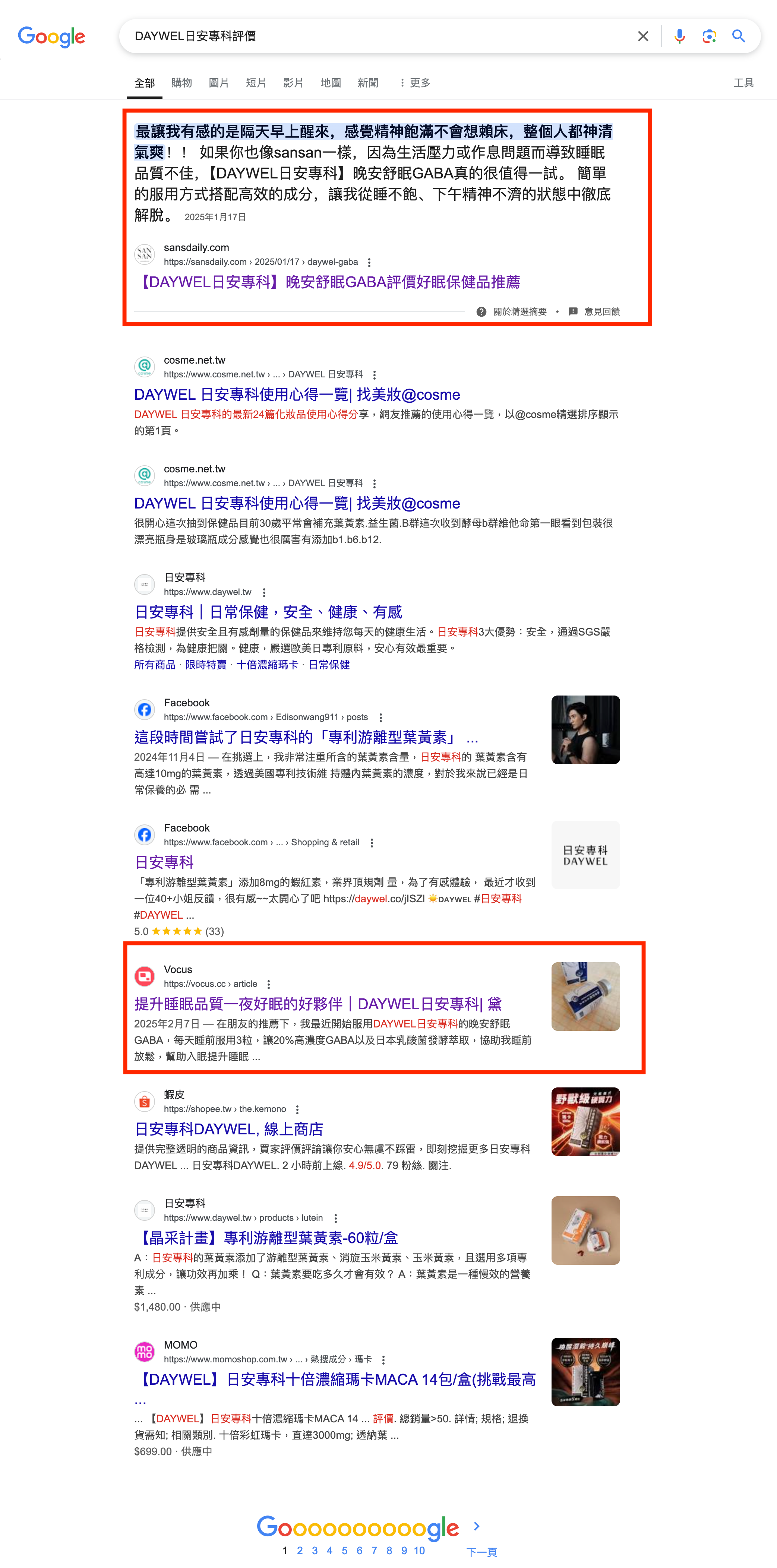Edit the DAYWEL日安專科評價 search box

[x=378, y=37]
